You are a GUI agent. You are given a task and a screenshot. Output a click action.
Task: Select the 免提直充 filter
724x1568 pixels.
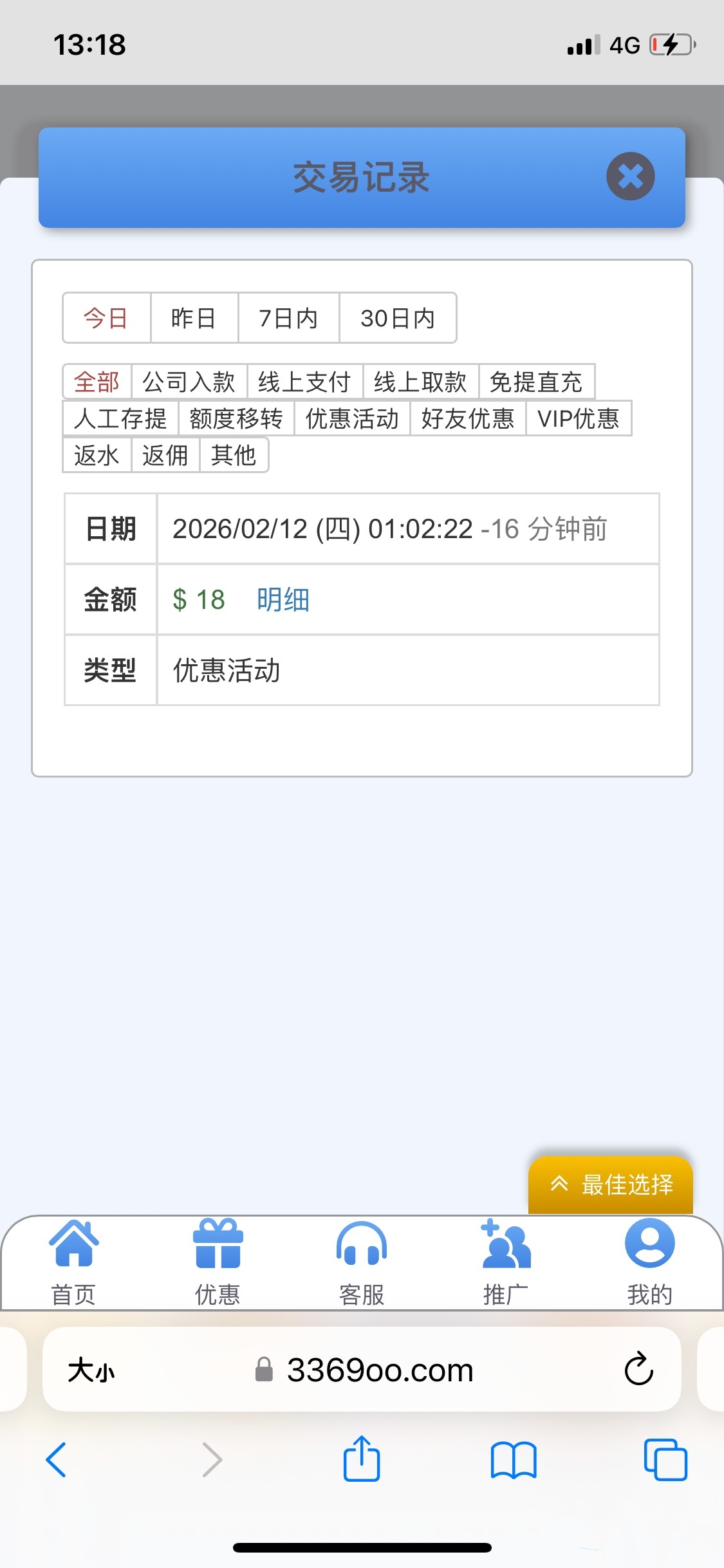pos(536,382)
